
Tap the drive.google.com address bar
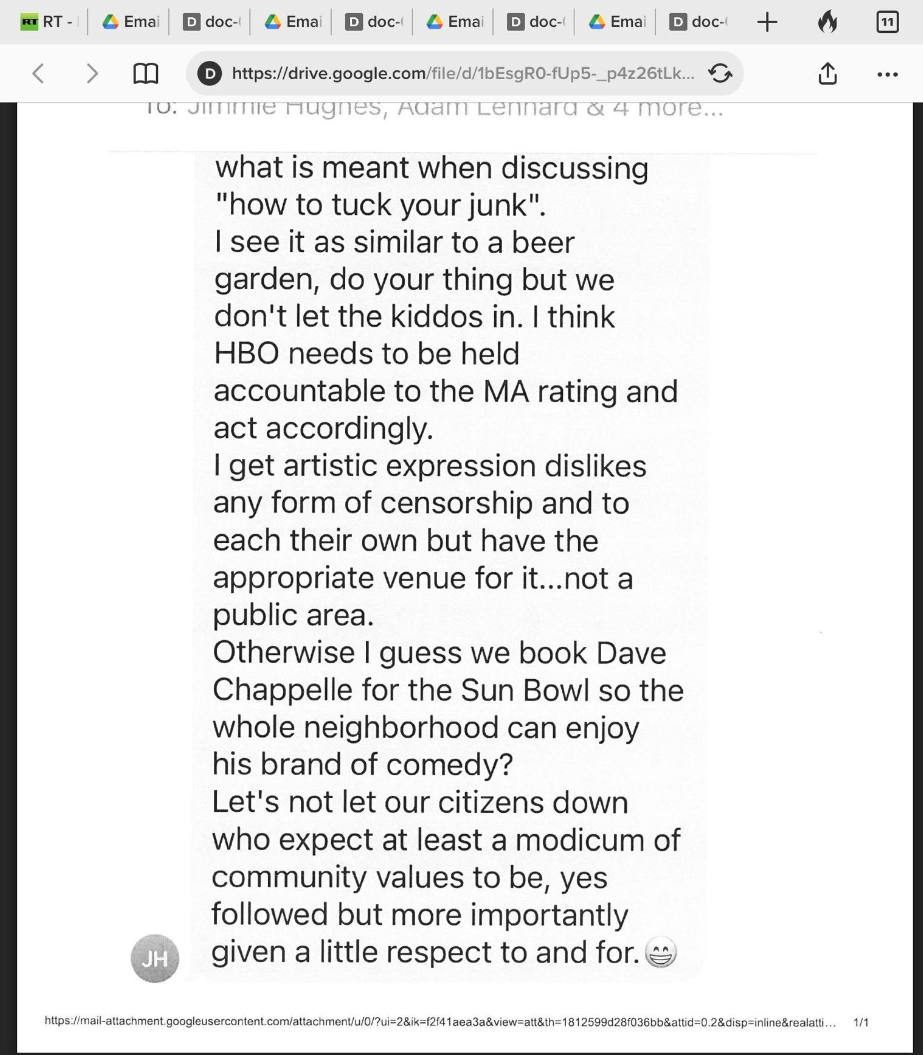(450, 73)
